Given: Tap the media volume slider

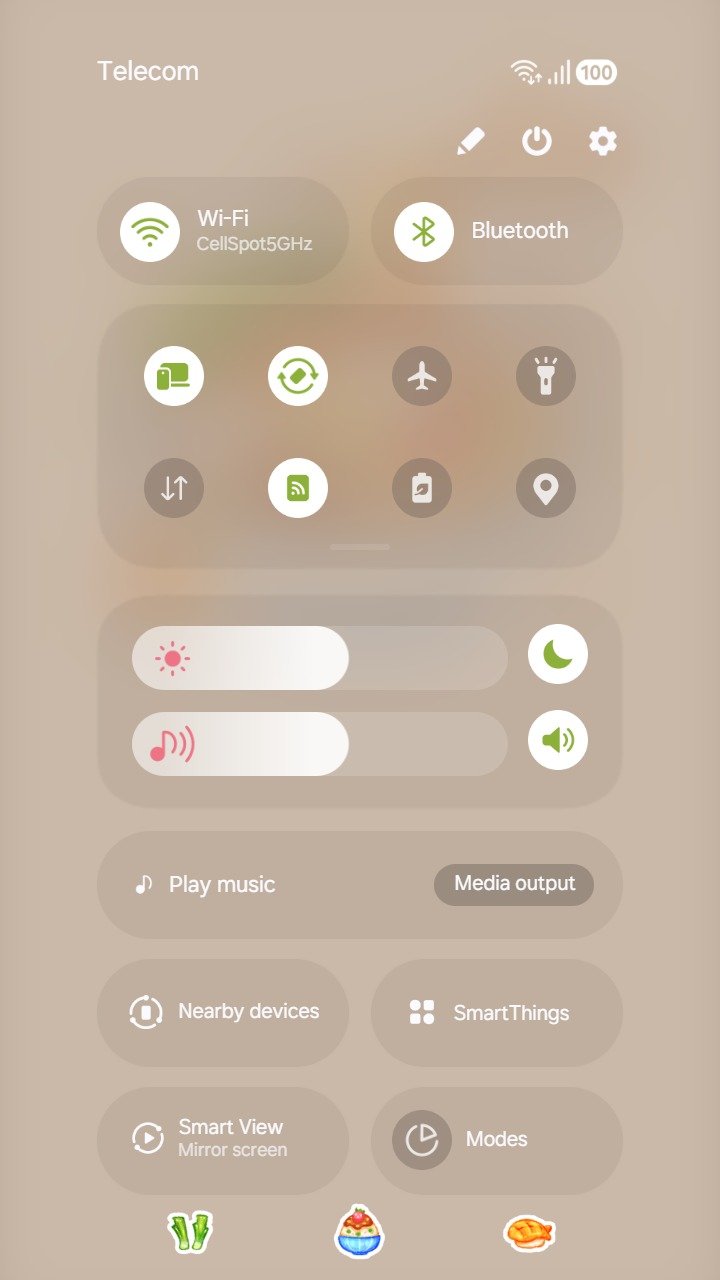Looking at the screenshot, I should click(320, 744).
